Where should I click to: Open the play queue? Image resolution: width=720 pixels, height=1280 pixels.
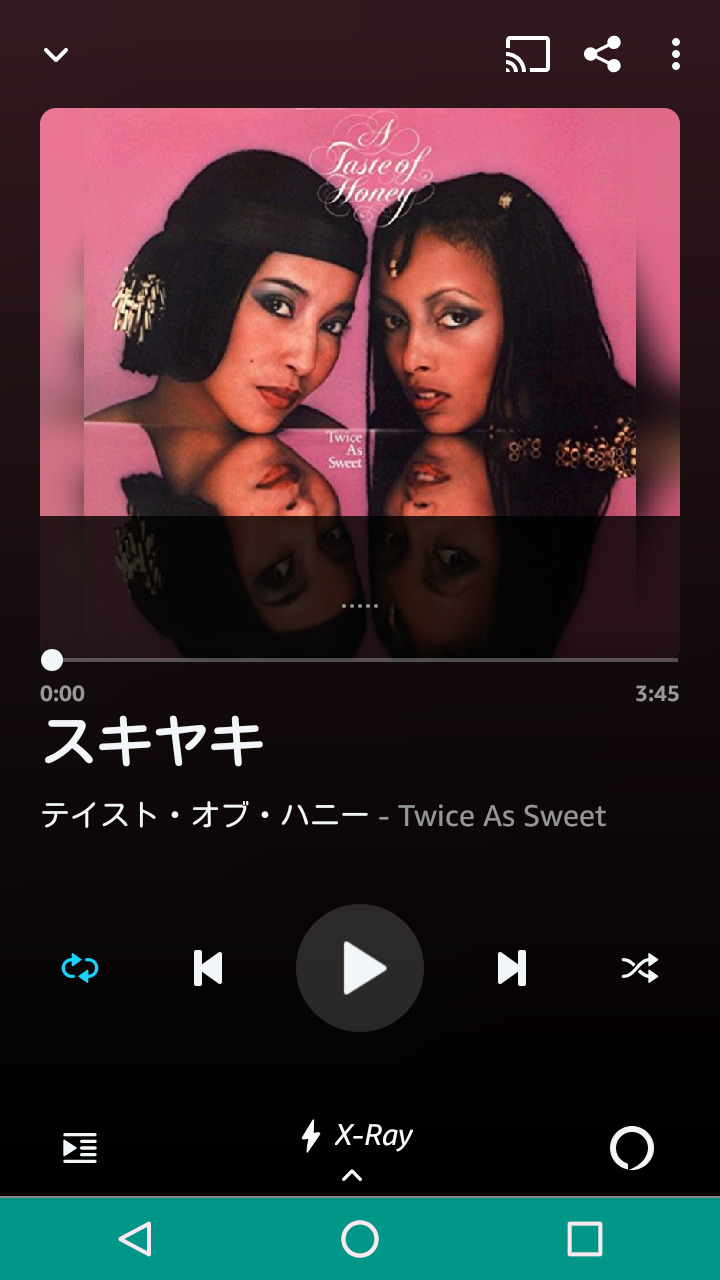[x=80, y=1147]
